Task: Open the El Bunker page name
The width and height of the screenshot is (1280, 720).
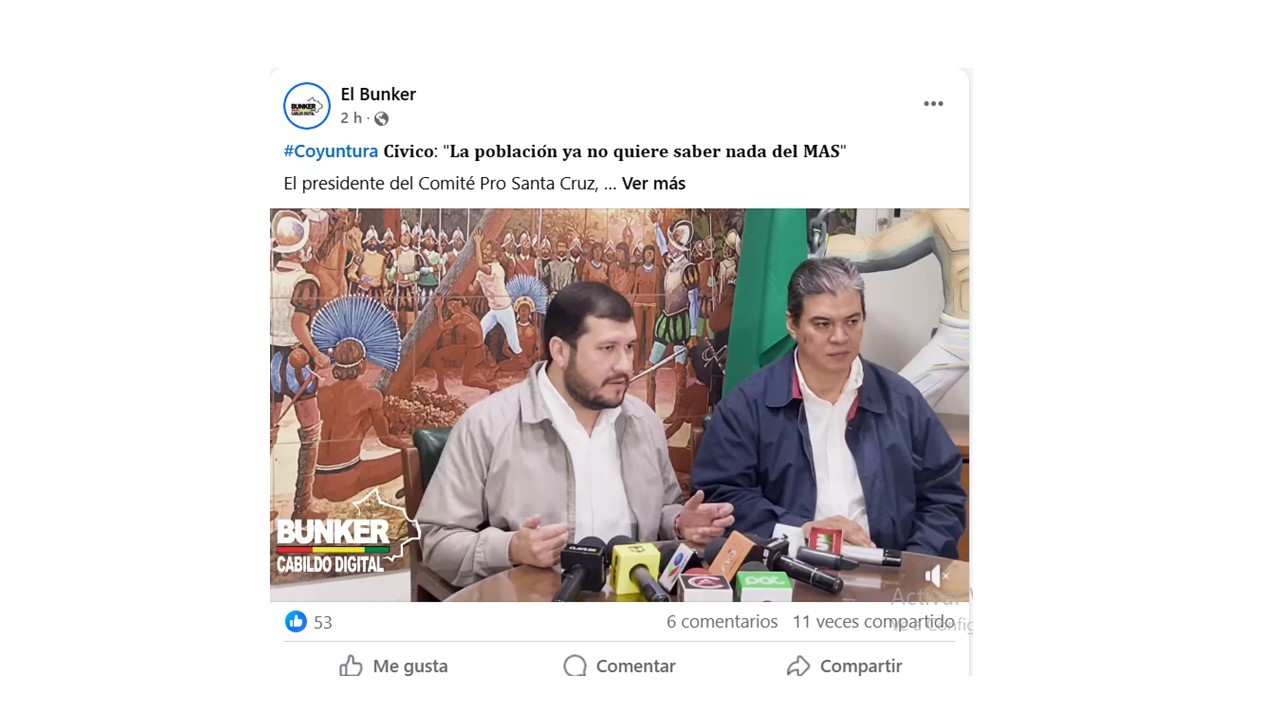Action: click(378, 94)
